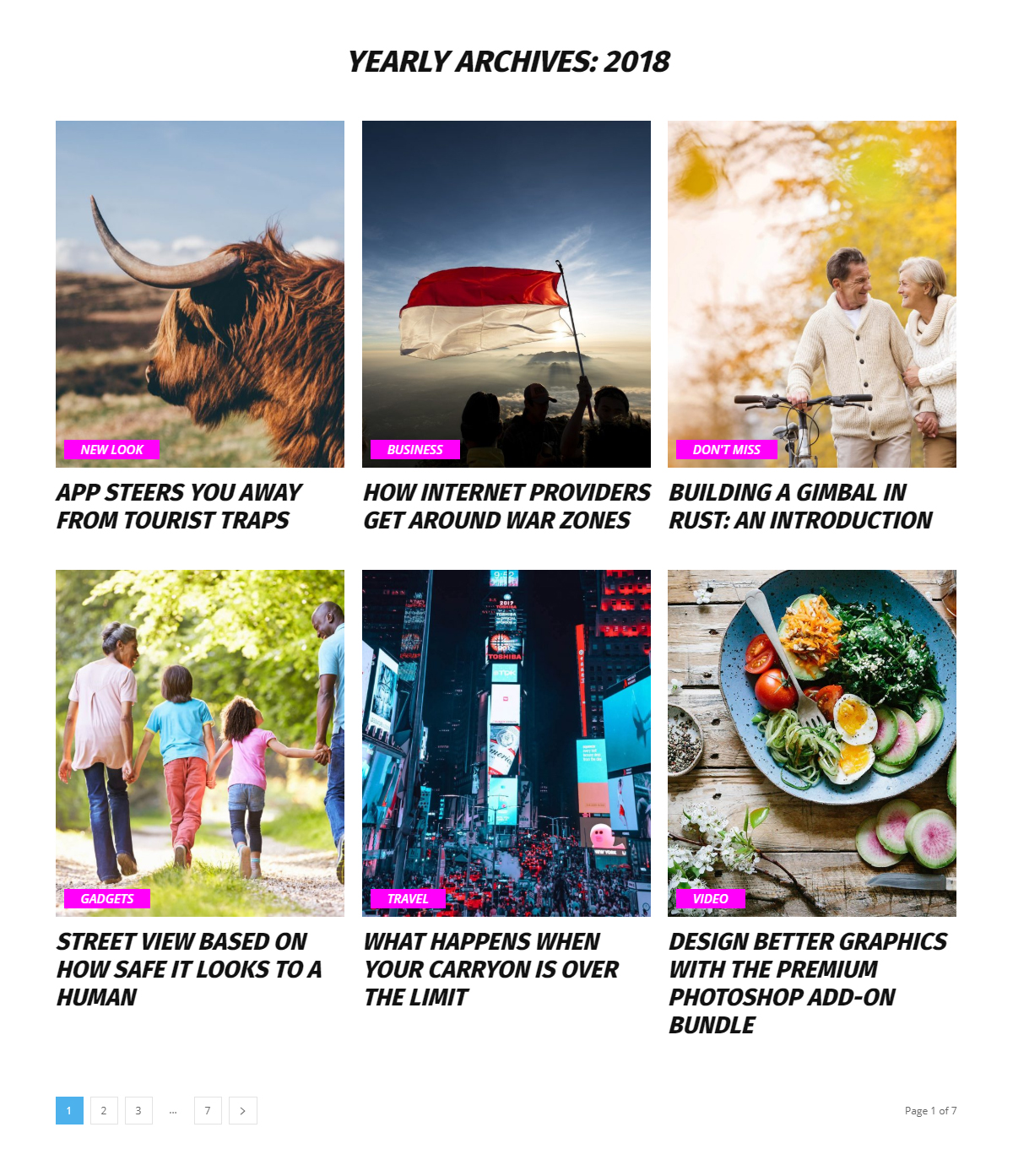Tap the DON'T MISS category tag
1013x1176 pixels.
[726, 450]
